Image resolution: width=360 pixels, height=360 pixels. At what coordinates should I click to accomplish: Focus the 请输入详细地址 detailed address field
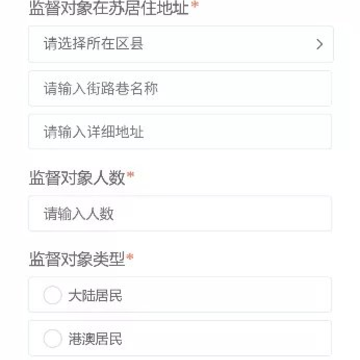(x=180, y=132)
